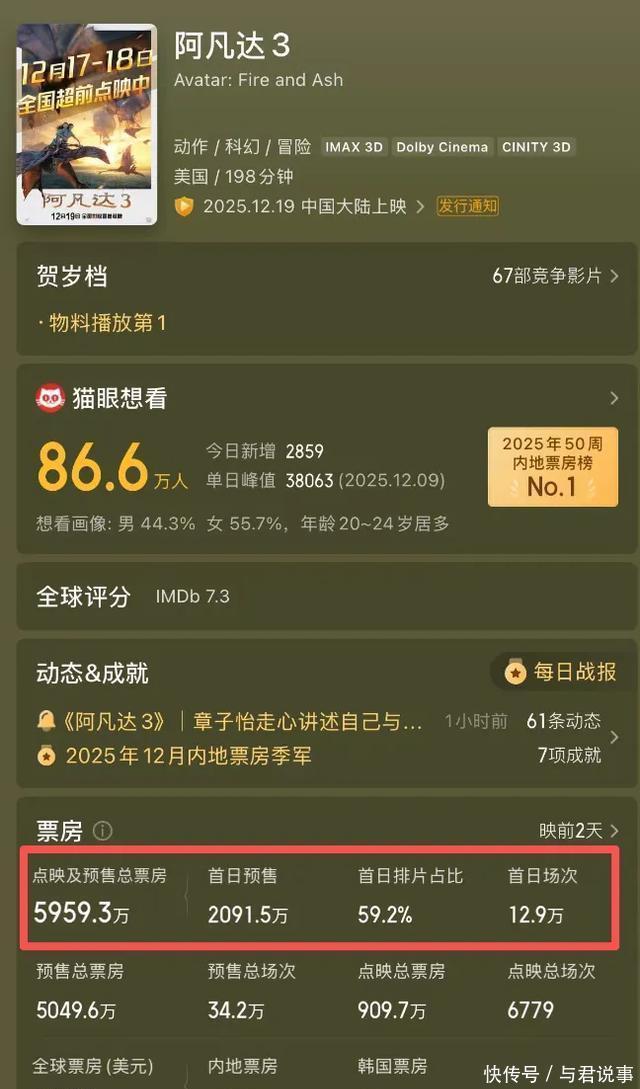640x1089 pixels.
Task: Open the 2025年50周内地票房榜 No.1 badge
Action: pyautogui.click(x=553, y=467)
